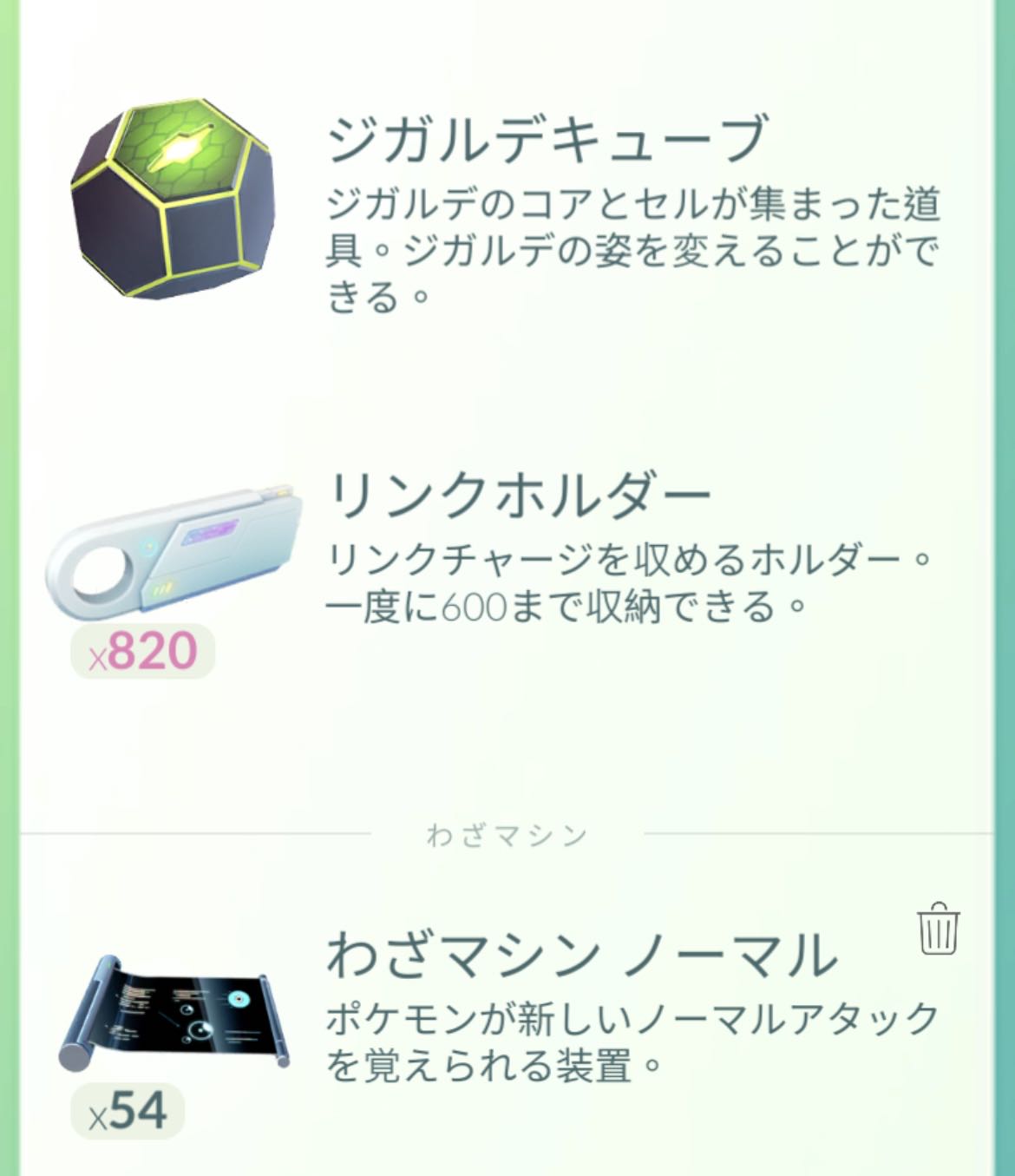This screenshot has width=1015, height=1176.
Task: Discard わざマシン ノーマル with trash icon
Action: pos(938,929)
